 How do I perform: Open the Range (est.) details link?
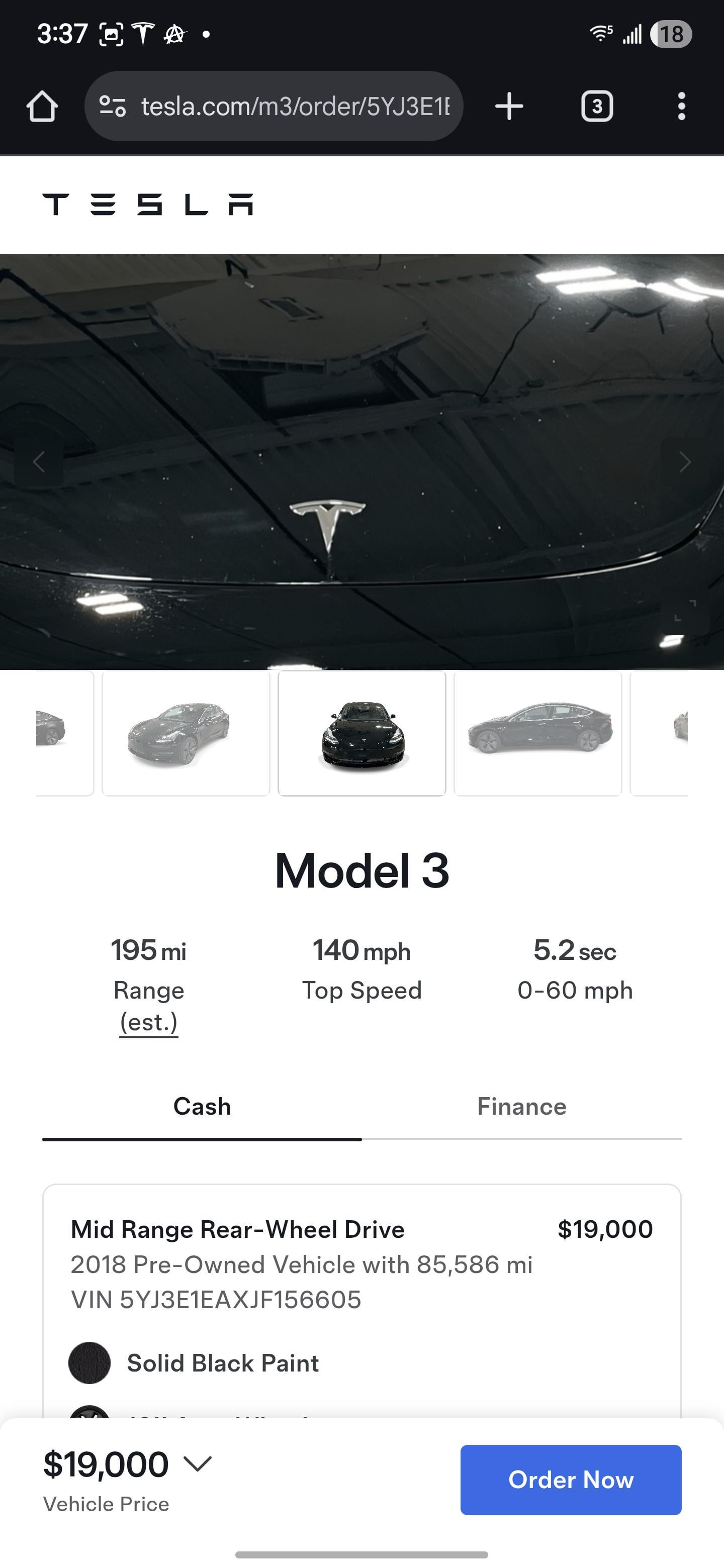tap(149, 1022)
